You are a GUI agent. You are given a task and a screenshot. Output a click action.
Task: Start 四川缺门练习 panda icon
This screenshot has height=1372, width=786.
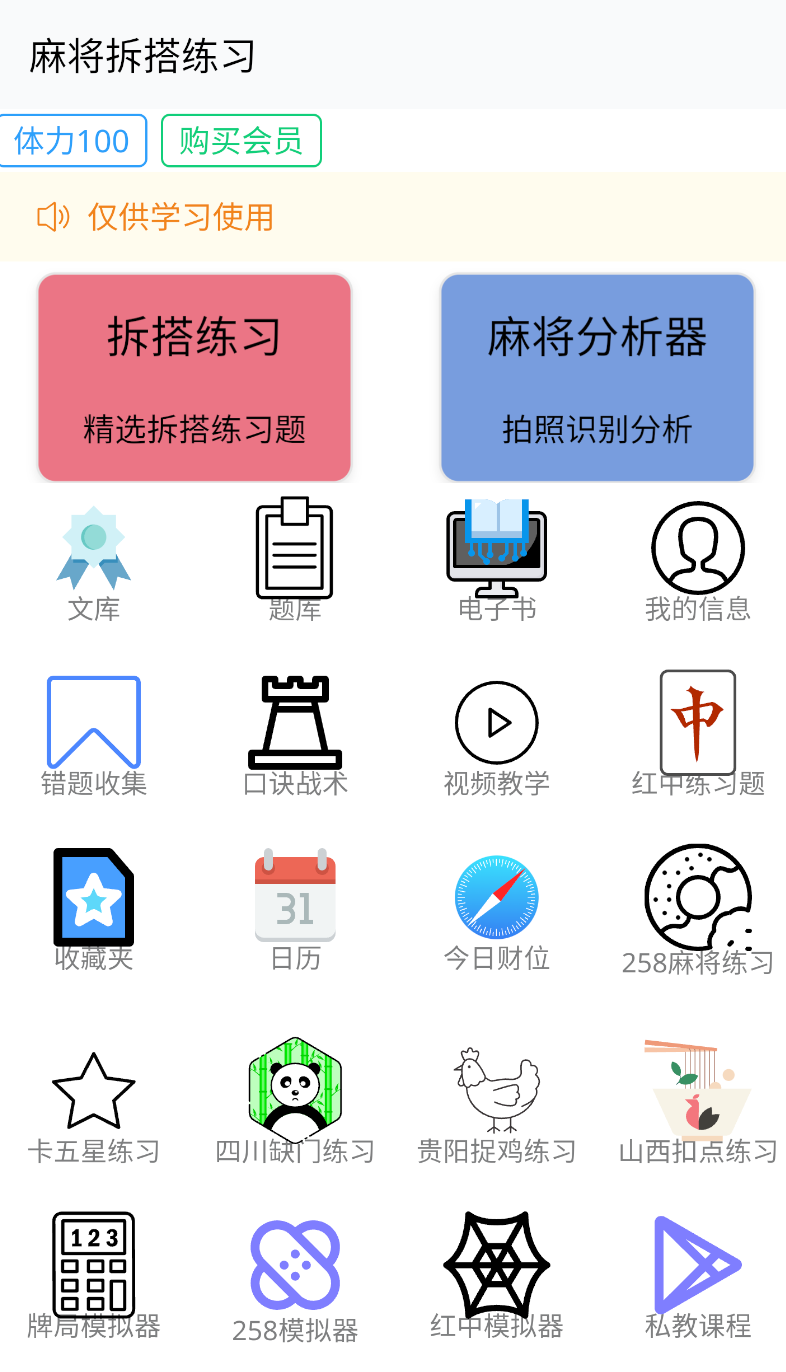pos(295,1102)
